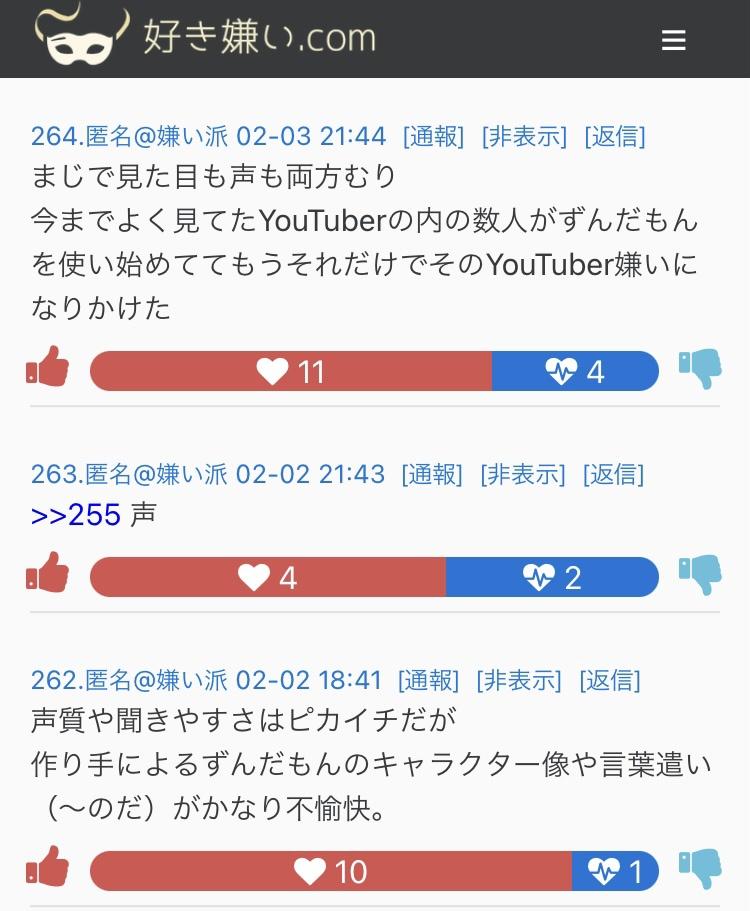Hide comment 262 with 非表示

519,681
